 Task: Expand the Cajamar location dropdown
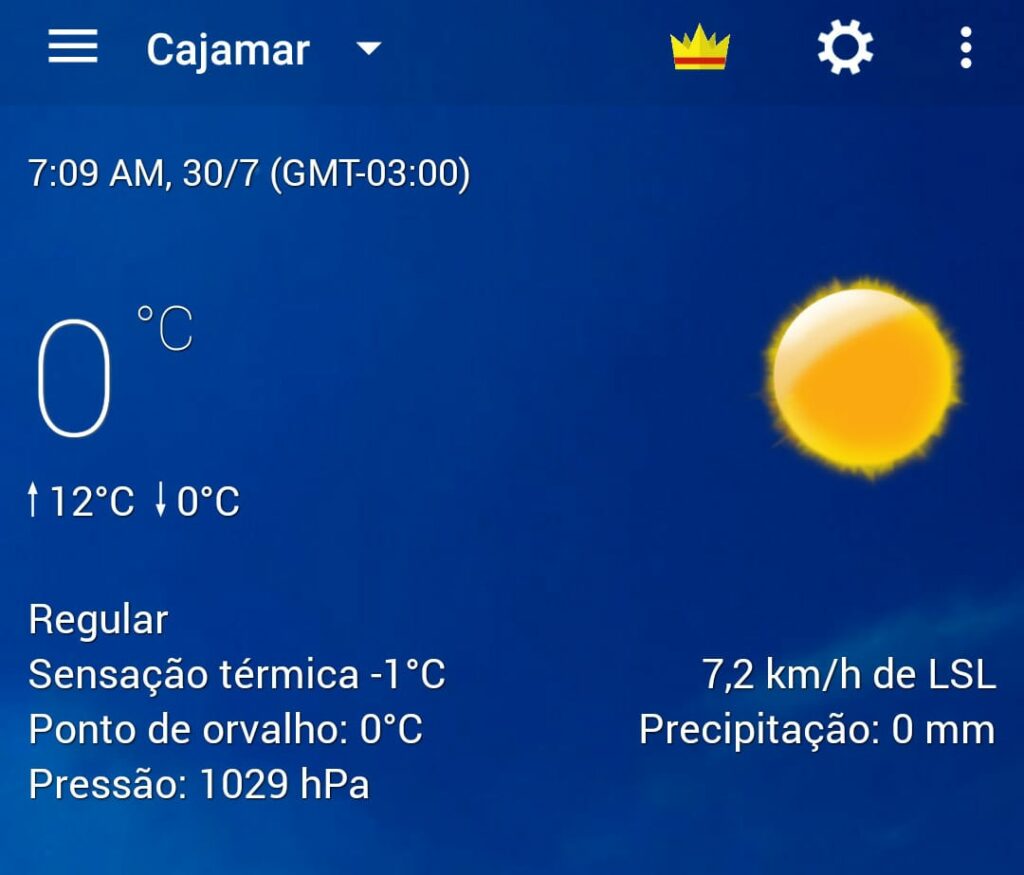pyautogui.click(x=369, y=48)
